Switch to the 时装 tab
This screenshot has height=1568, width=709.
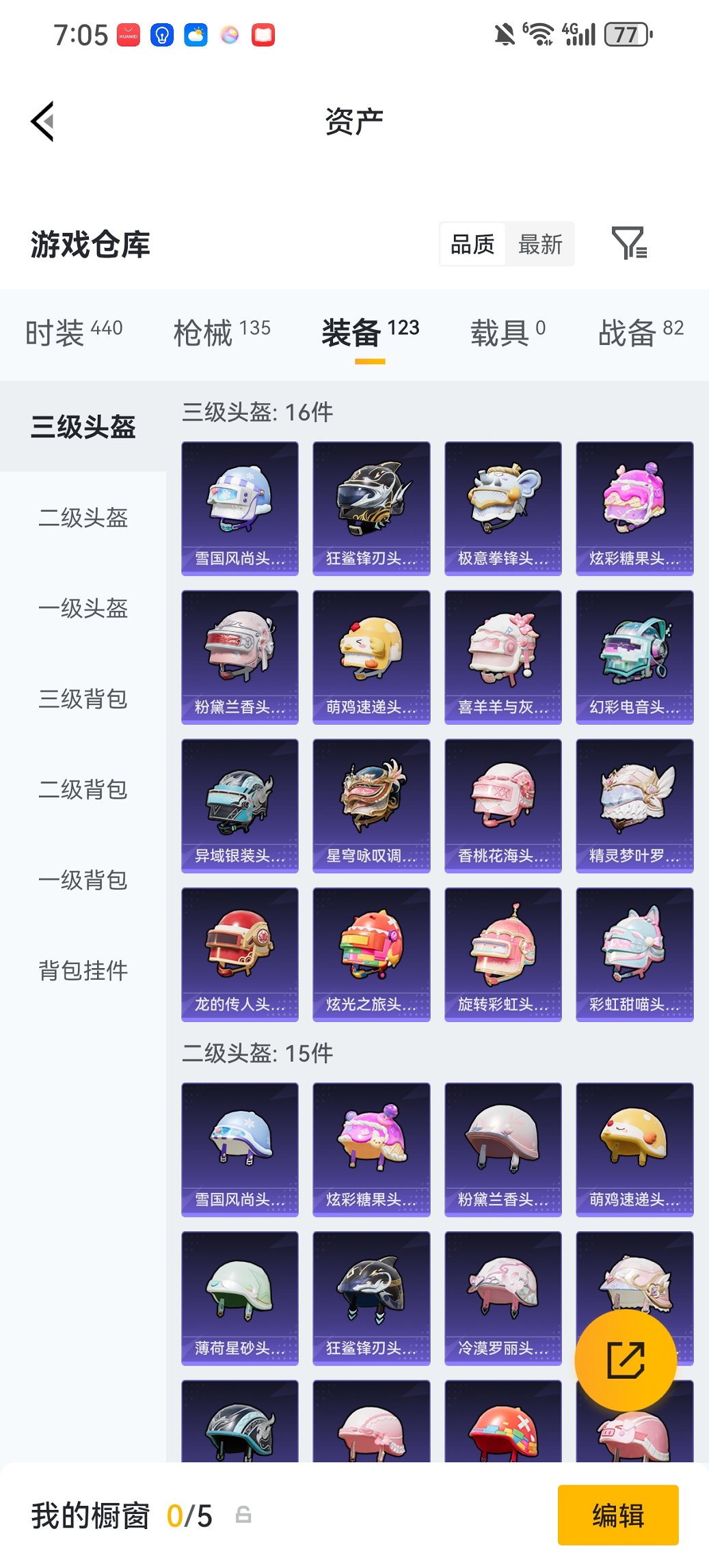click(x=74, y=333)
